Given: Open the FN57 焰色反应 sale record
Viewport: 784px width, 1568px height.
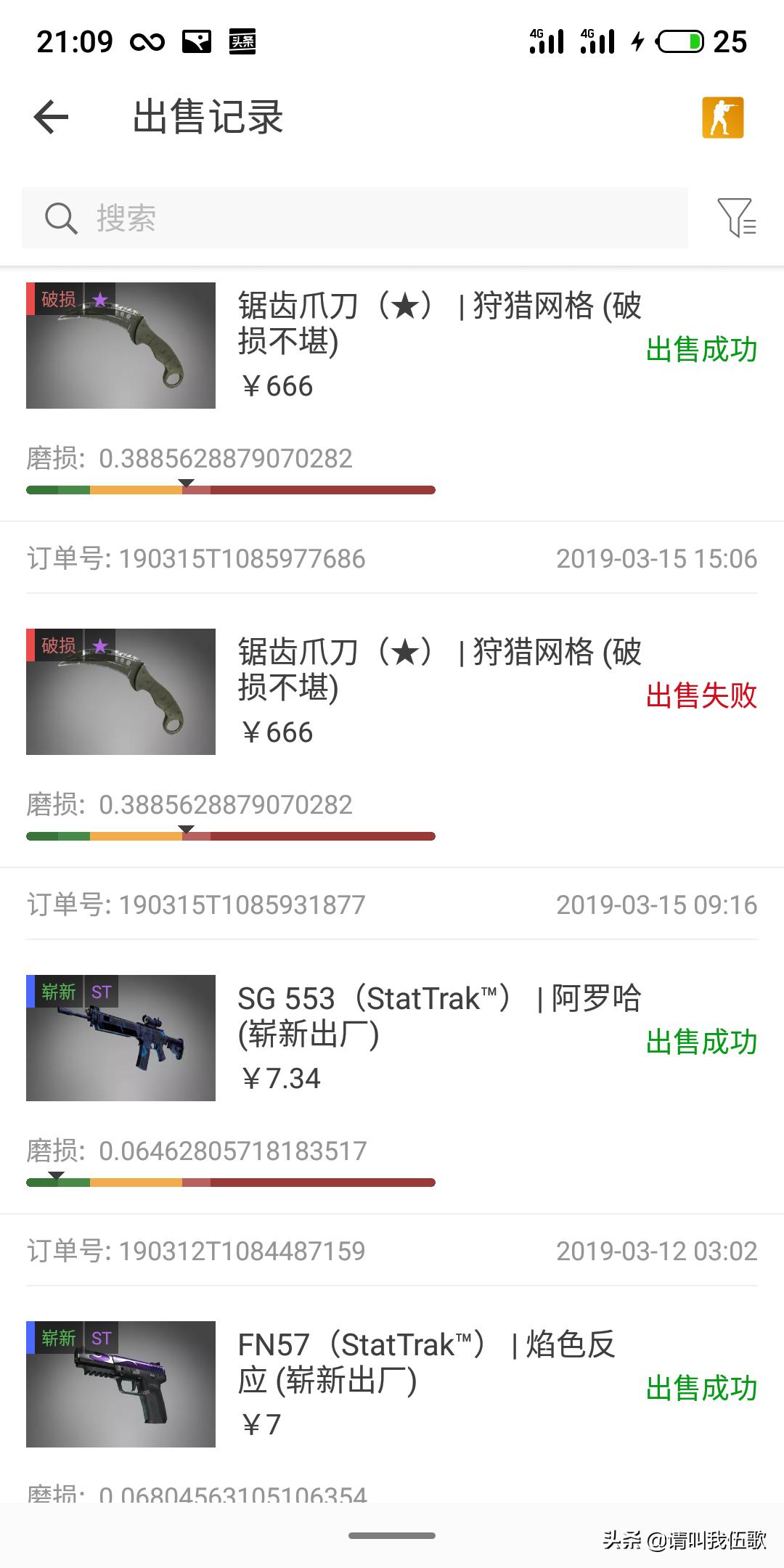Looking at the screenshot, I should pos(392,1405).
